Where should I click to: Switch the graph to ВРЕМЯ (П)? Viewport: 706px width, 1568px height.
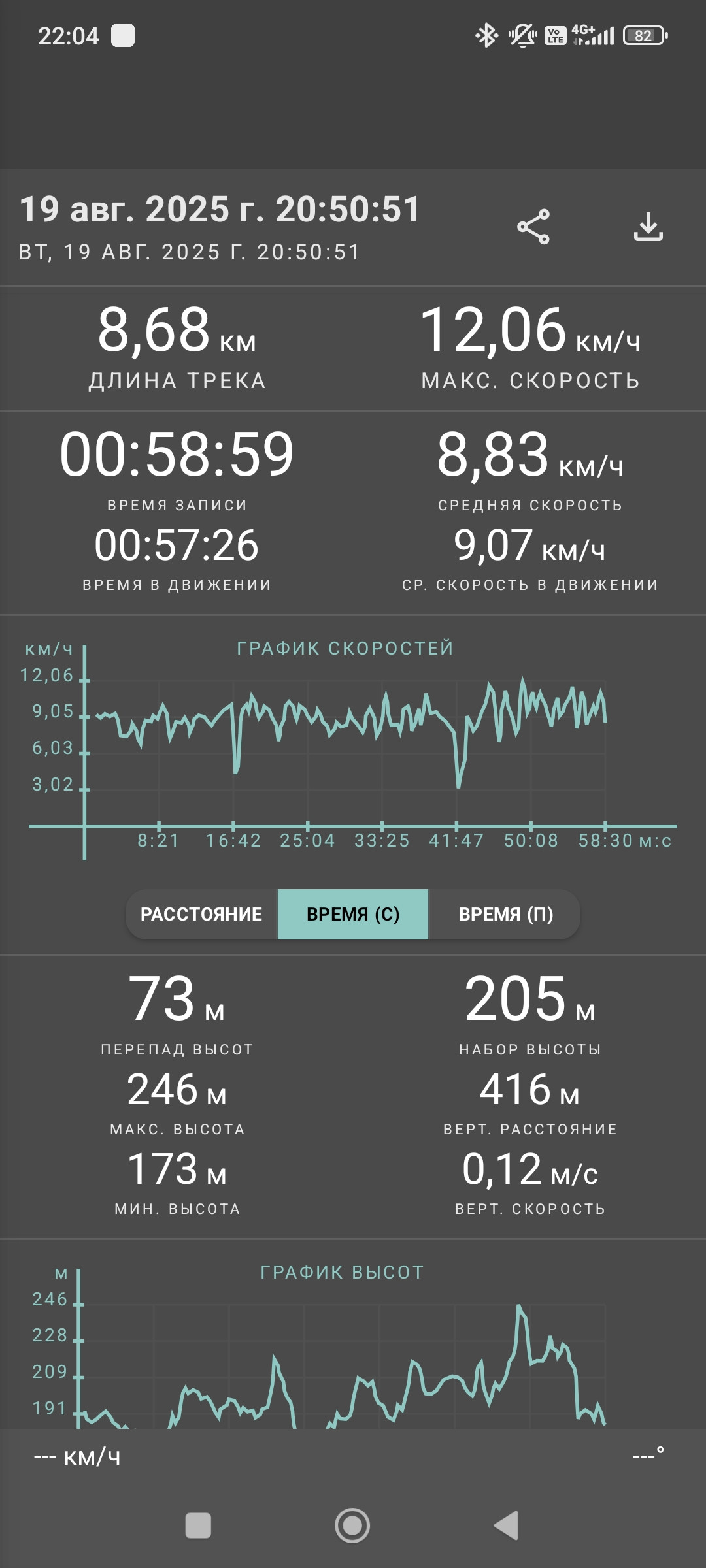505,914
